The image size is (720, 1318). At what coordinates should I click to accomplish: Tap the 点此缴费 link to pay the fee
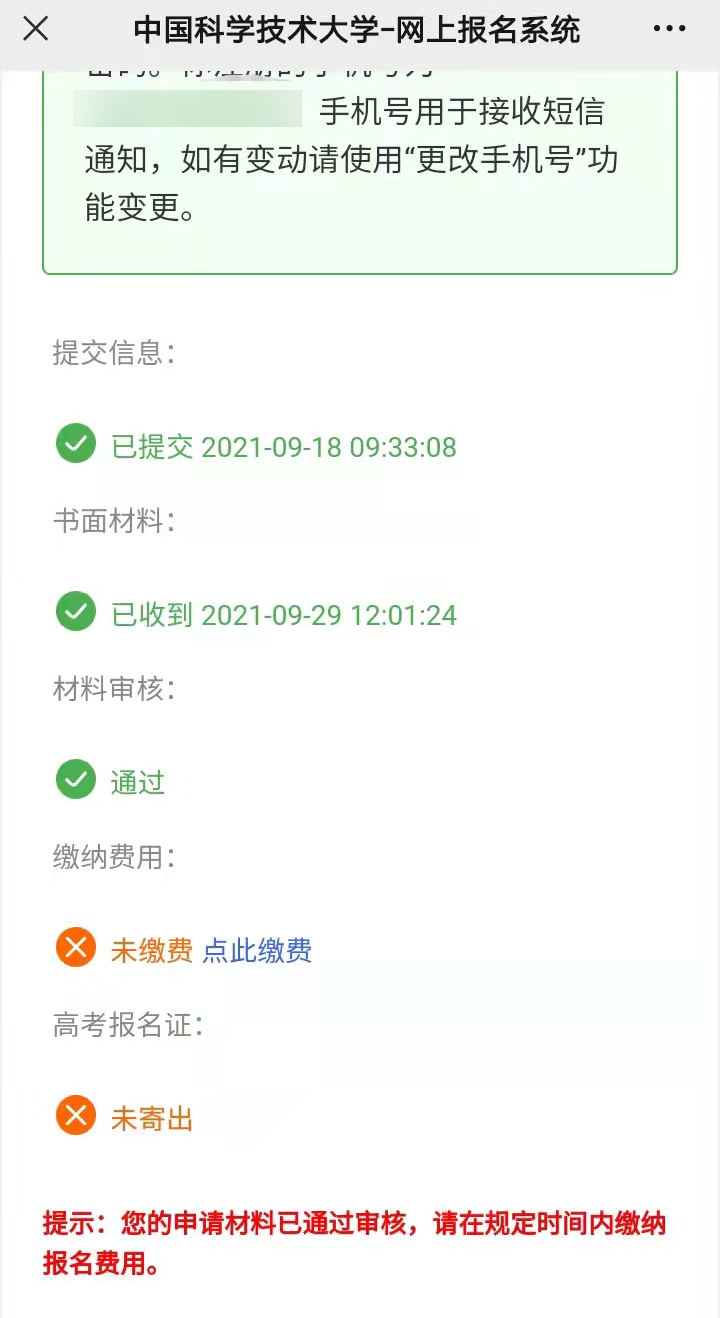[257, 950]
